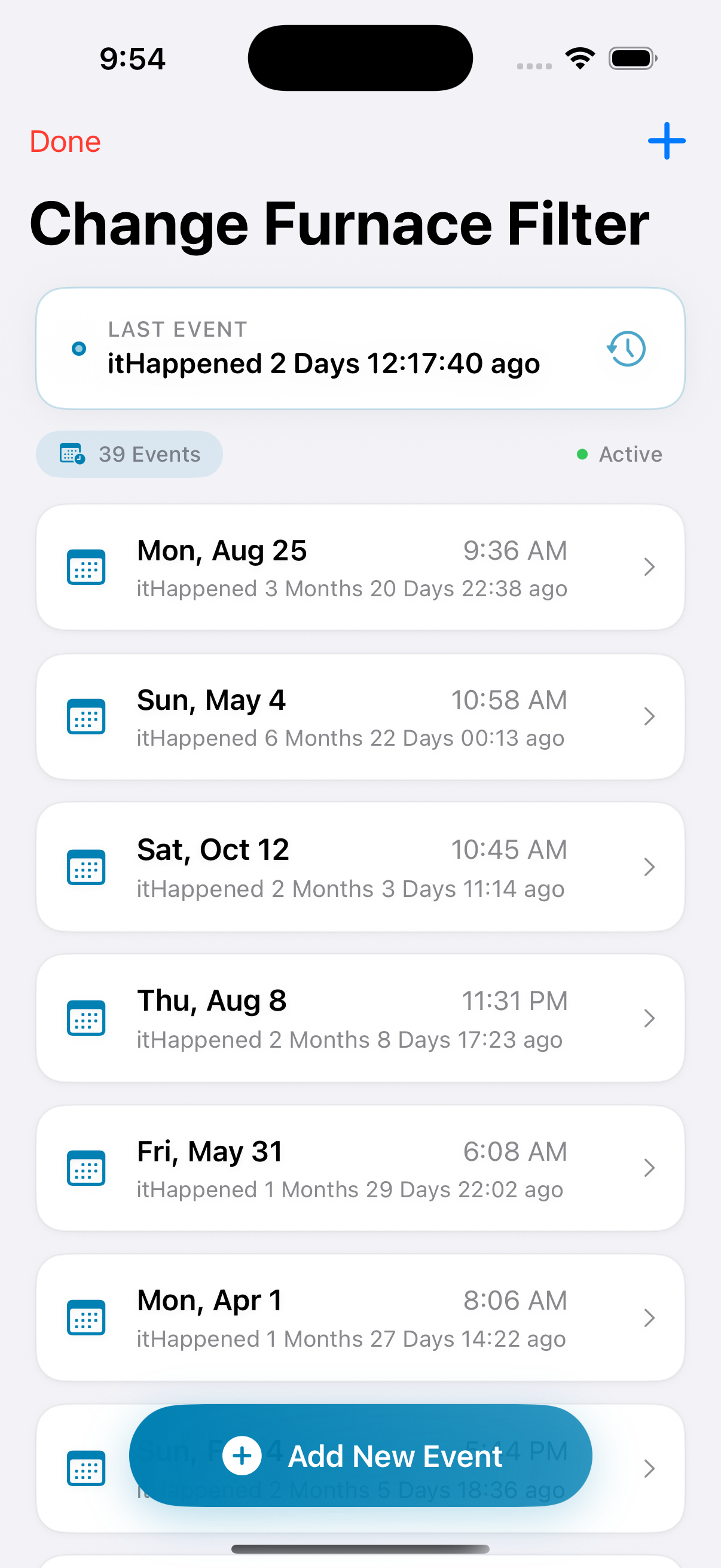Open the 39 Events filter pill

pyautogui.click(x=129, y=453)
